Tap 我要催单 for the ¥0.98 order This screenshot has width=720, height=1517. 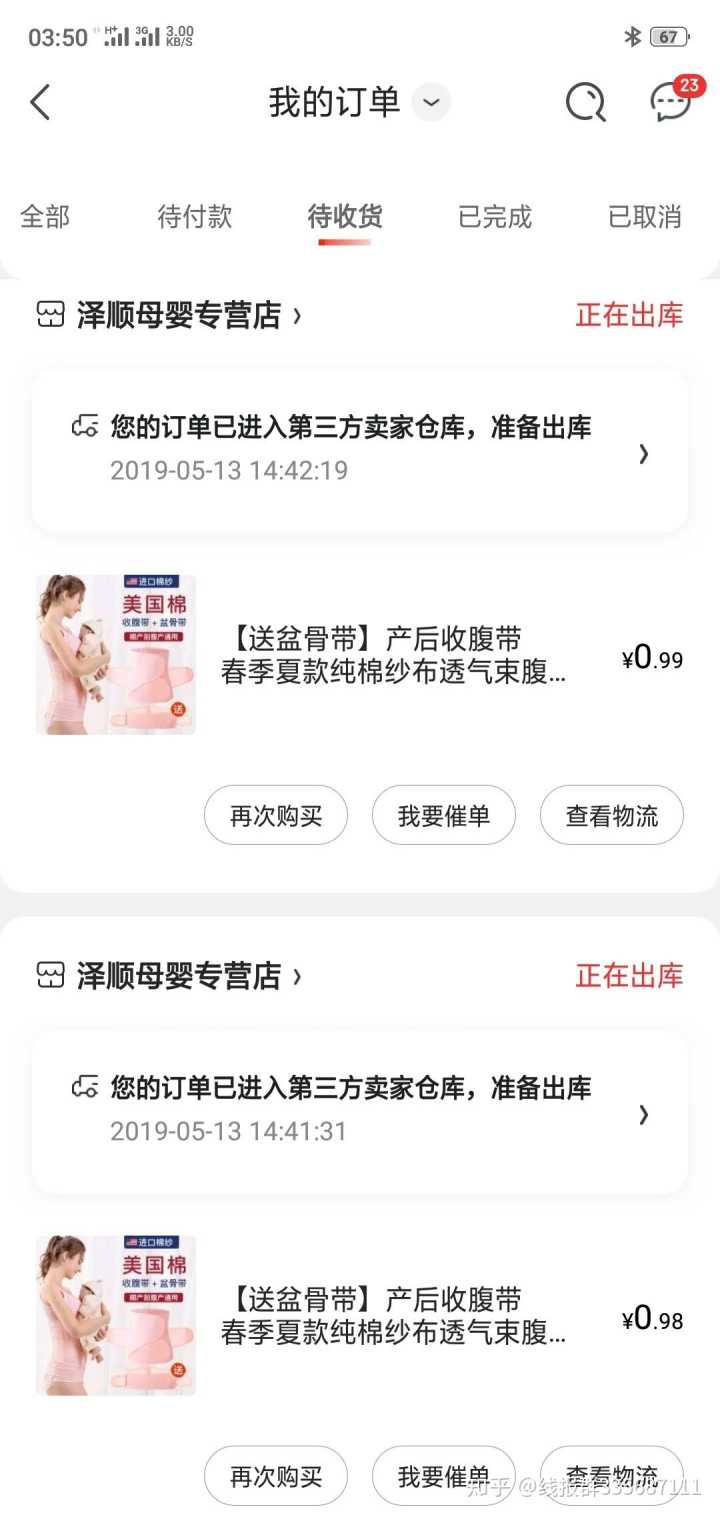[444, 1476]
